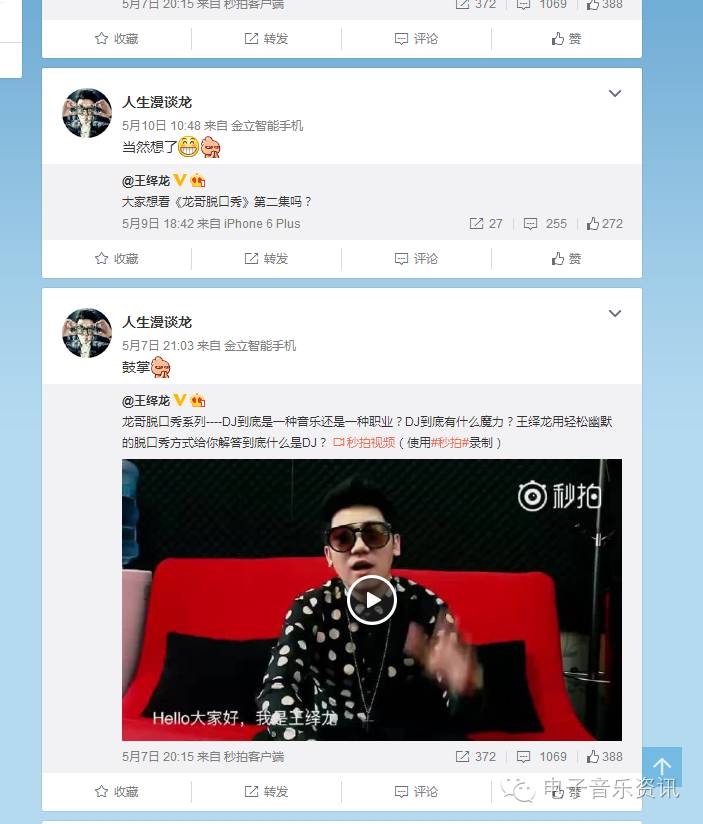
Task: Open 评论 under the 当然想了 post
Action: (417, 259)
